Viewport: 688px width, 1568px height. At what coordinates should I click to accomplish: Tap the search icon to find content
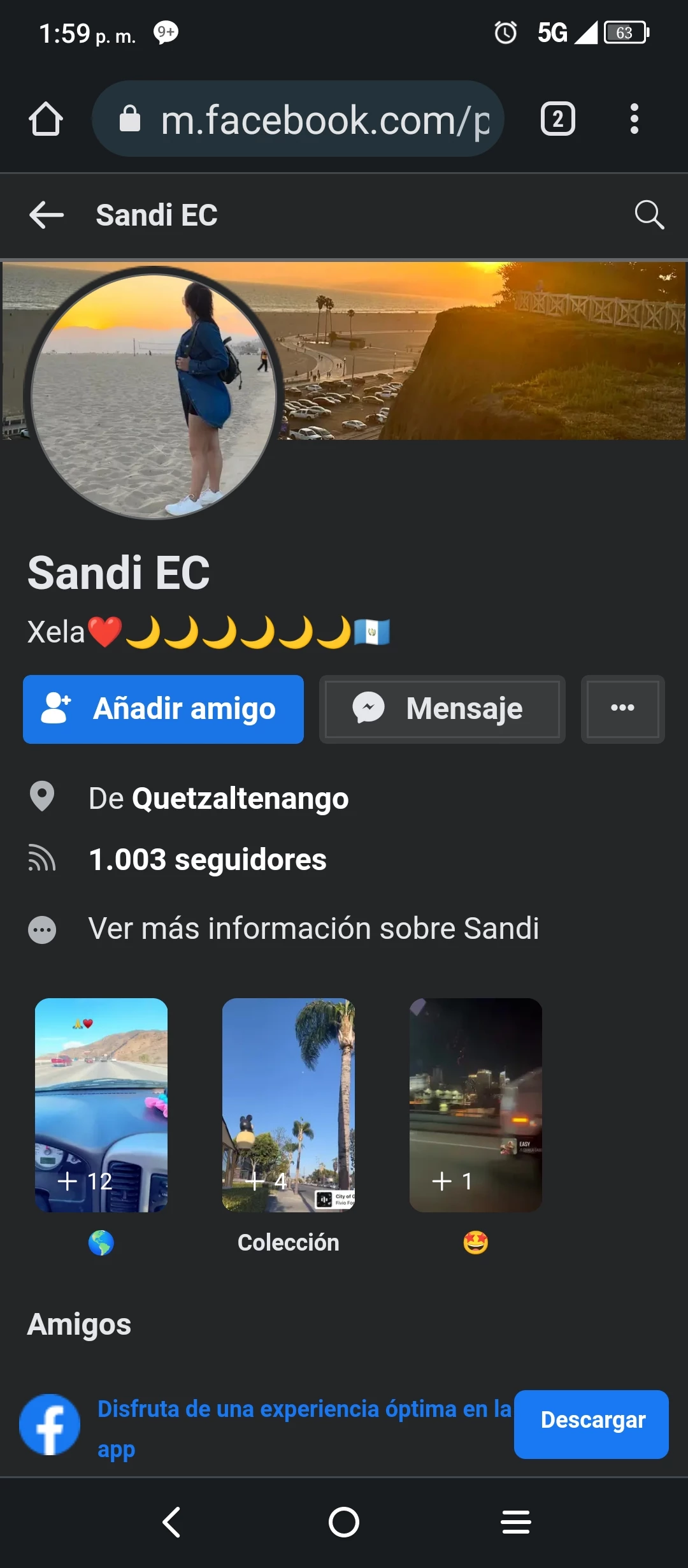(x=649, y=215)
